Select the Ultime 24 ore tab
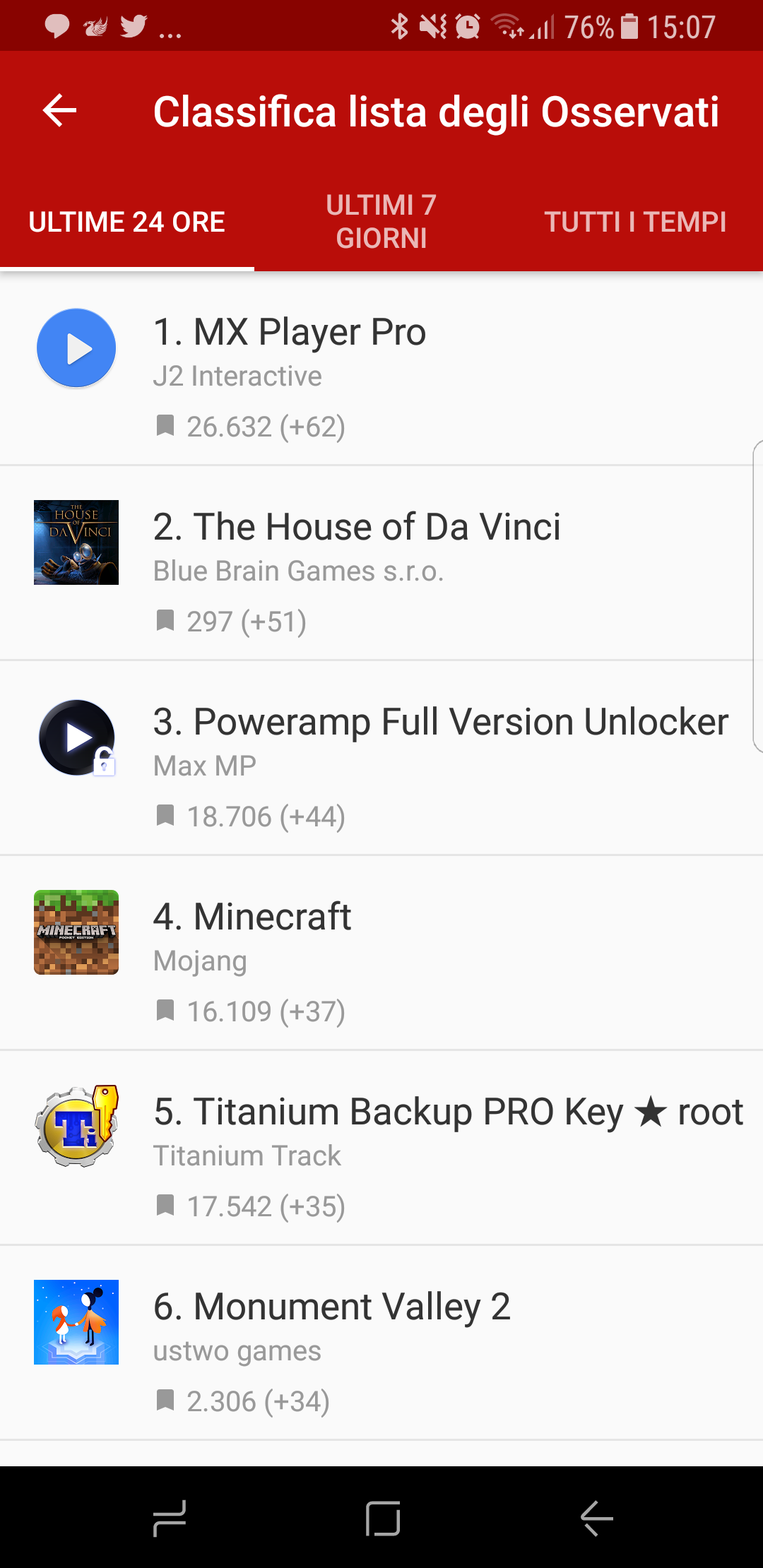Viewport: 763px width, 1568px height. click(127, 222)
